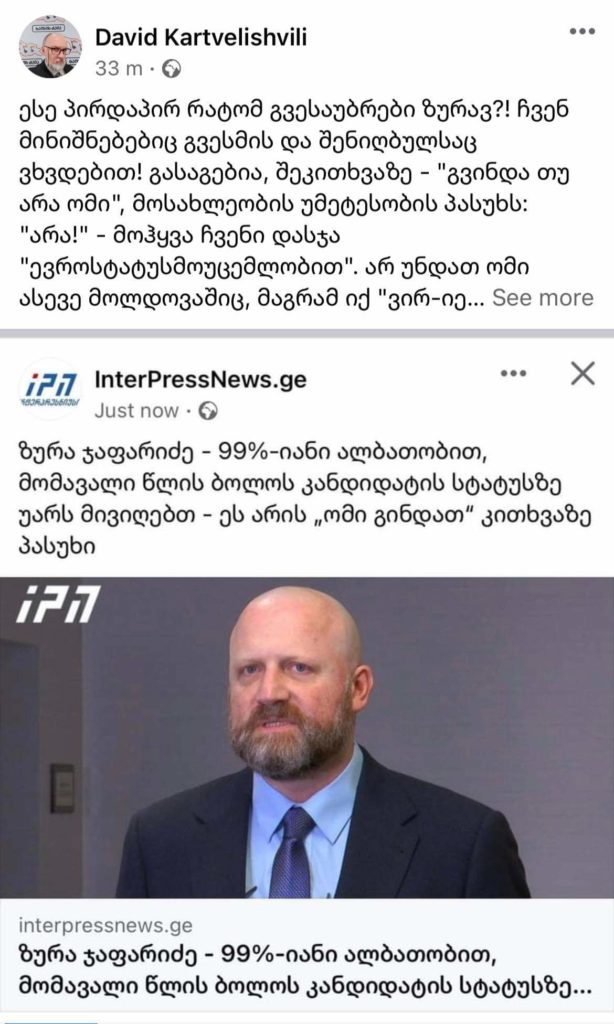Dismiss the InterPressNews.ge post

click(x=582, y=374)
